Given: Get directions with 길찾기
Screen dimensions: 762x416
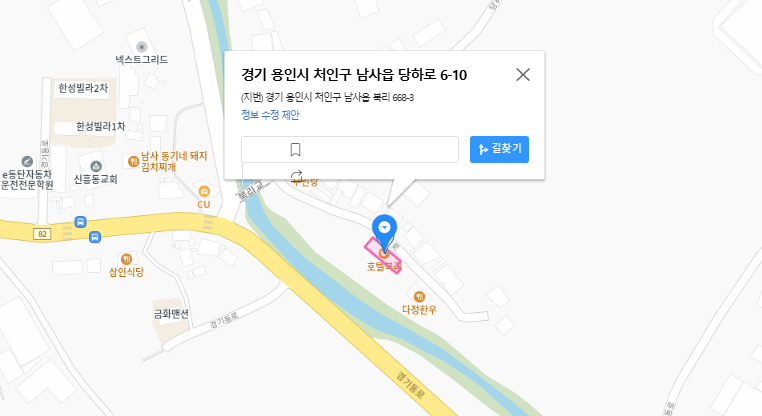Looking at the screenshot, I should [x=499, y=150].
